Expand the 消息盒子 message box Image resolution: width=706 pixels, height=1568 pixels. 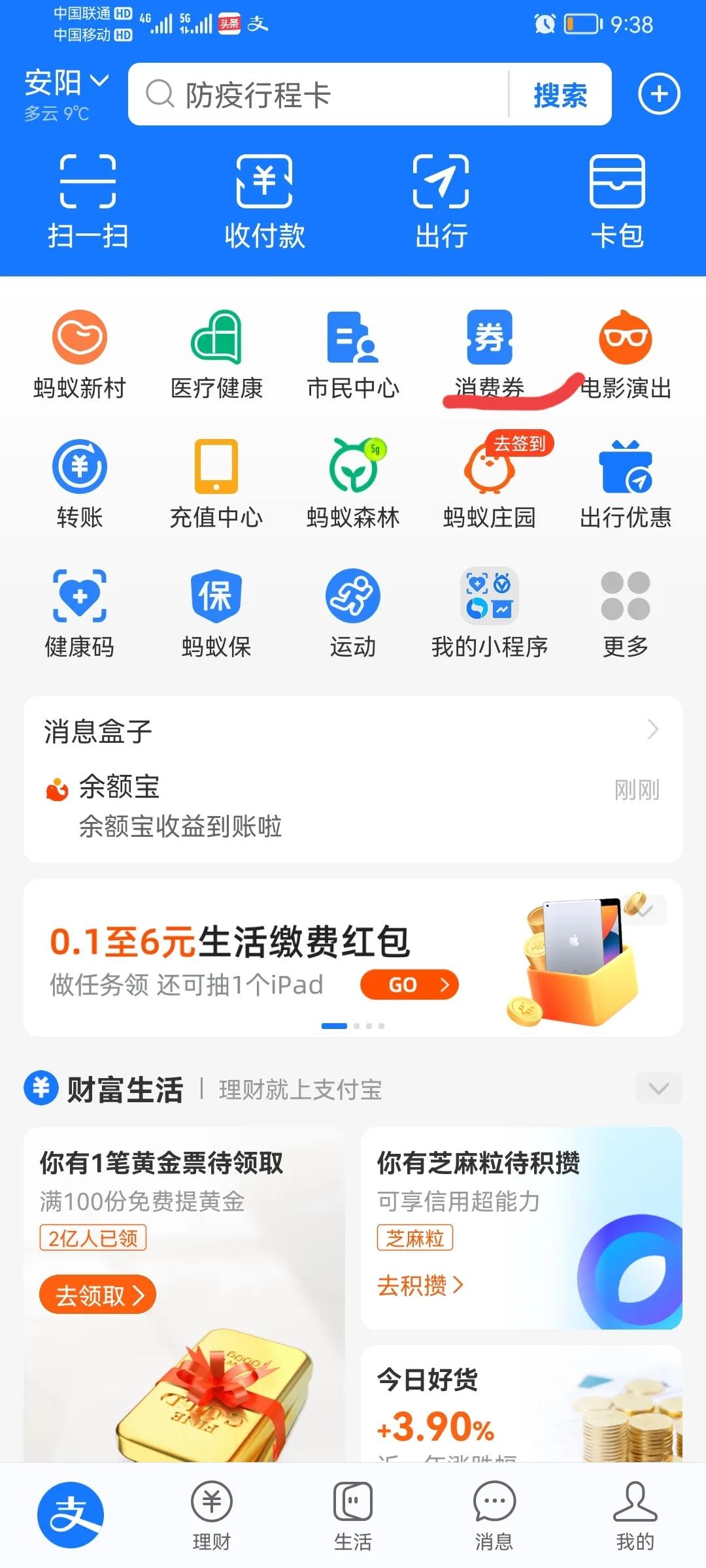(652, 730)
